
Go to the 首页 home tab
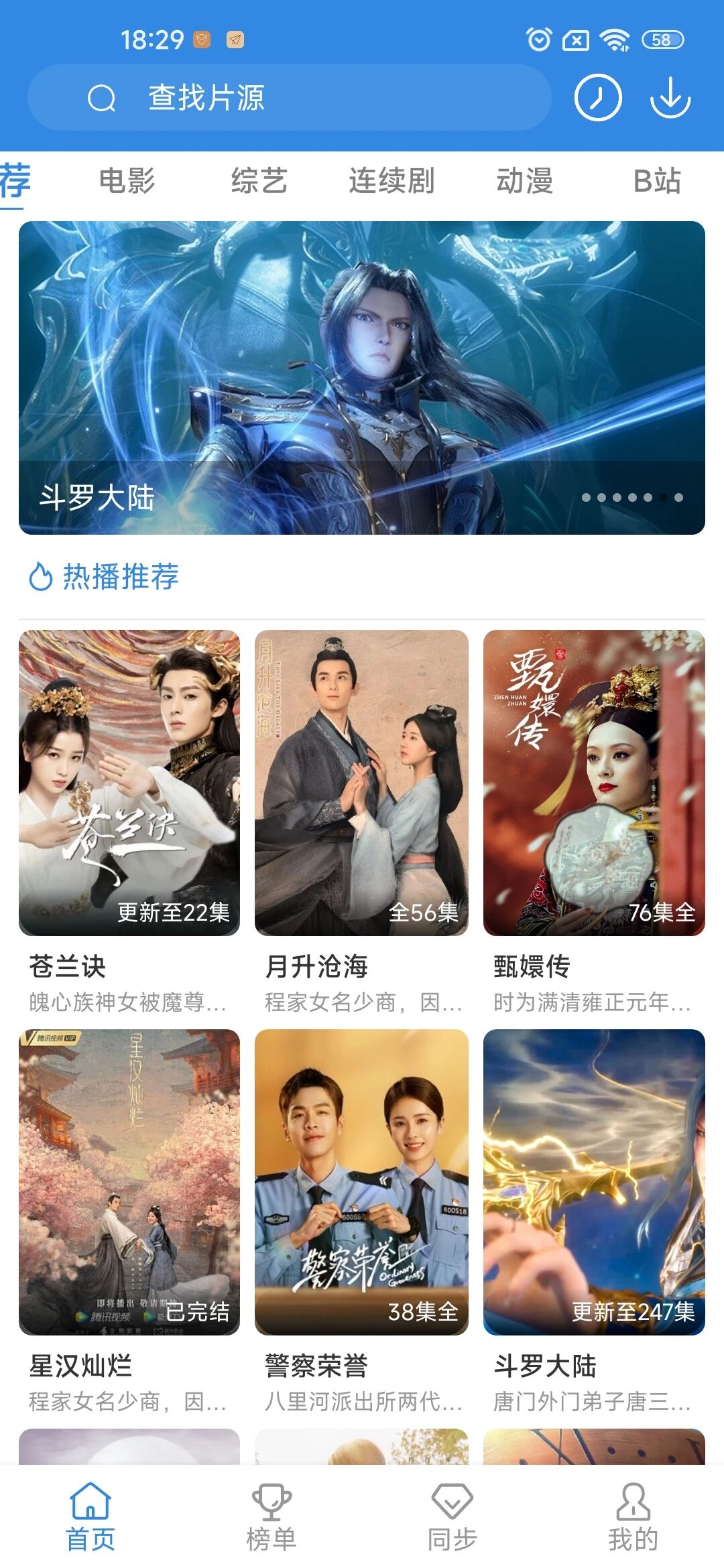90,1517
